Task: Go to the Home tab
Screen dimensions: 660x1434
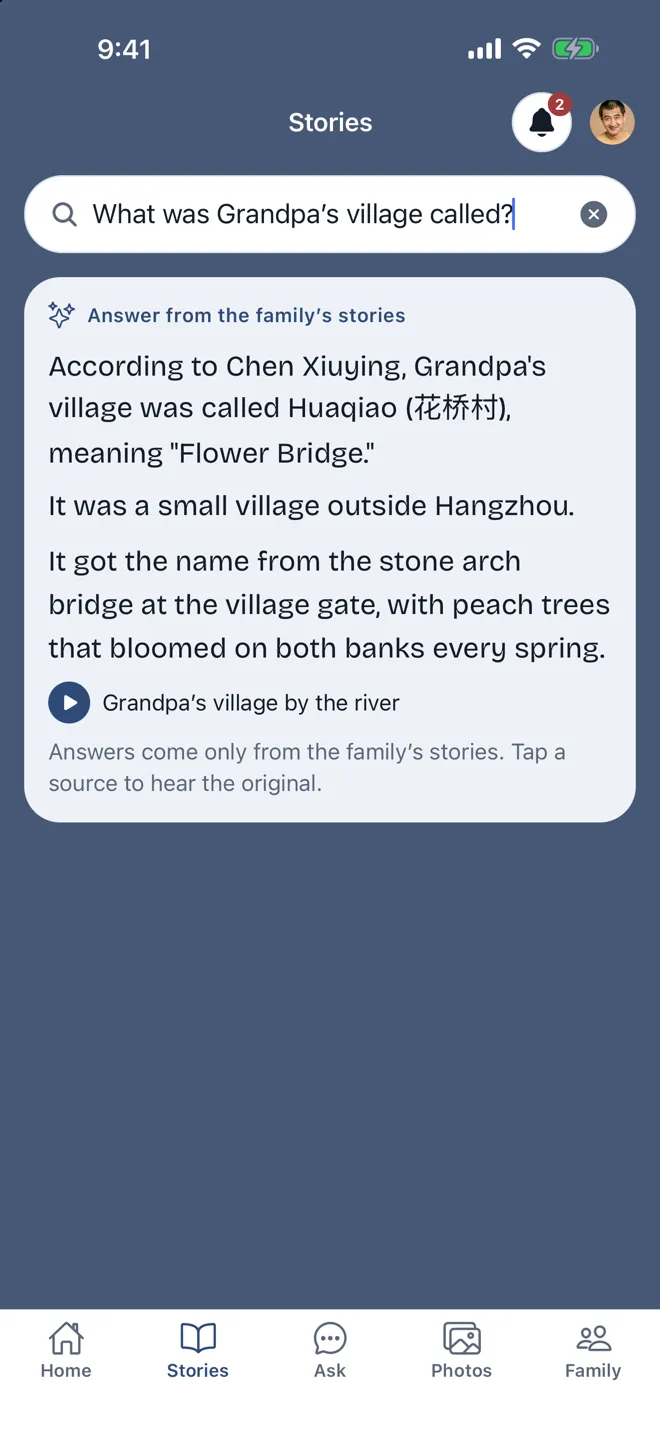Action: pyautogui.click(x=66, y=1350)
